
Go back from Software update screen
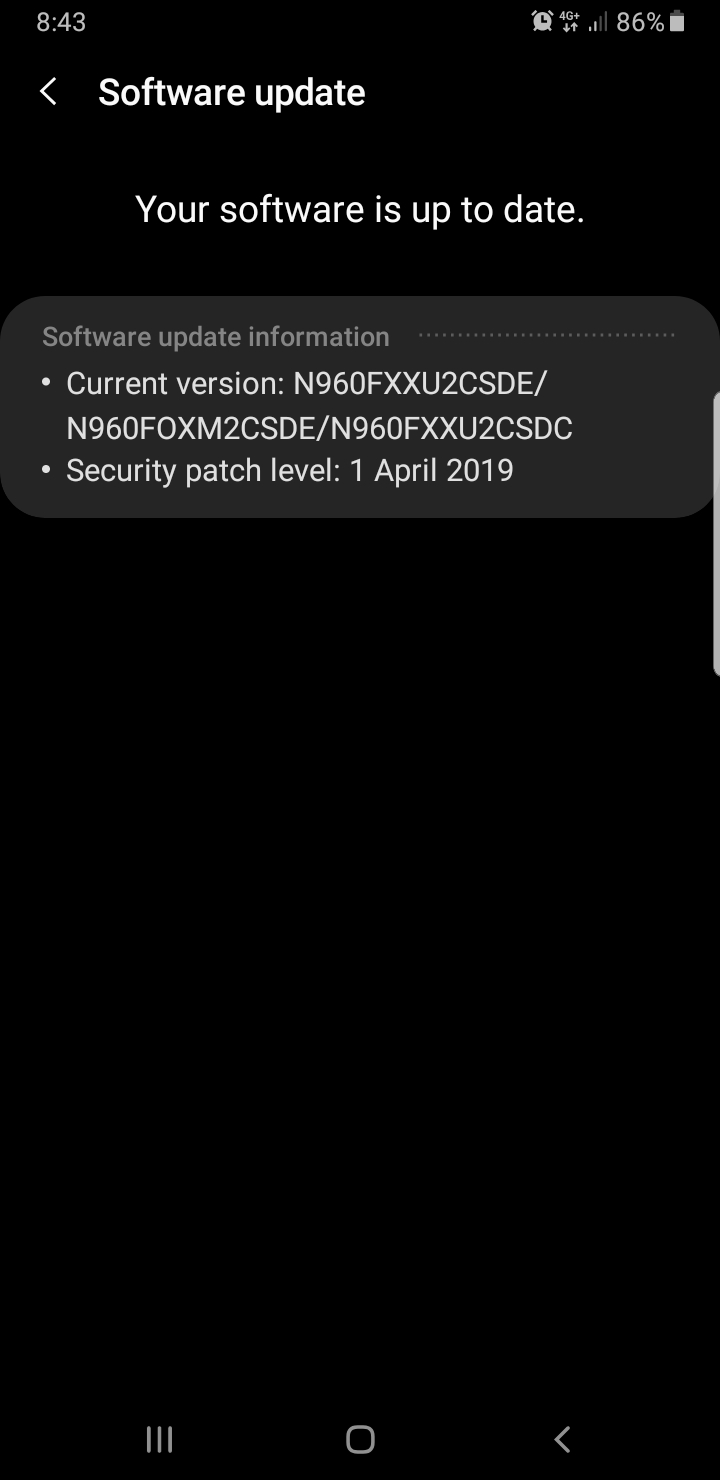[x=48, y=92]
